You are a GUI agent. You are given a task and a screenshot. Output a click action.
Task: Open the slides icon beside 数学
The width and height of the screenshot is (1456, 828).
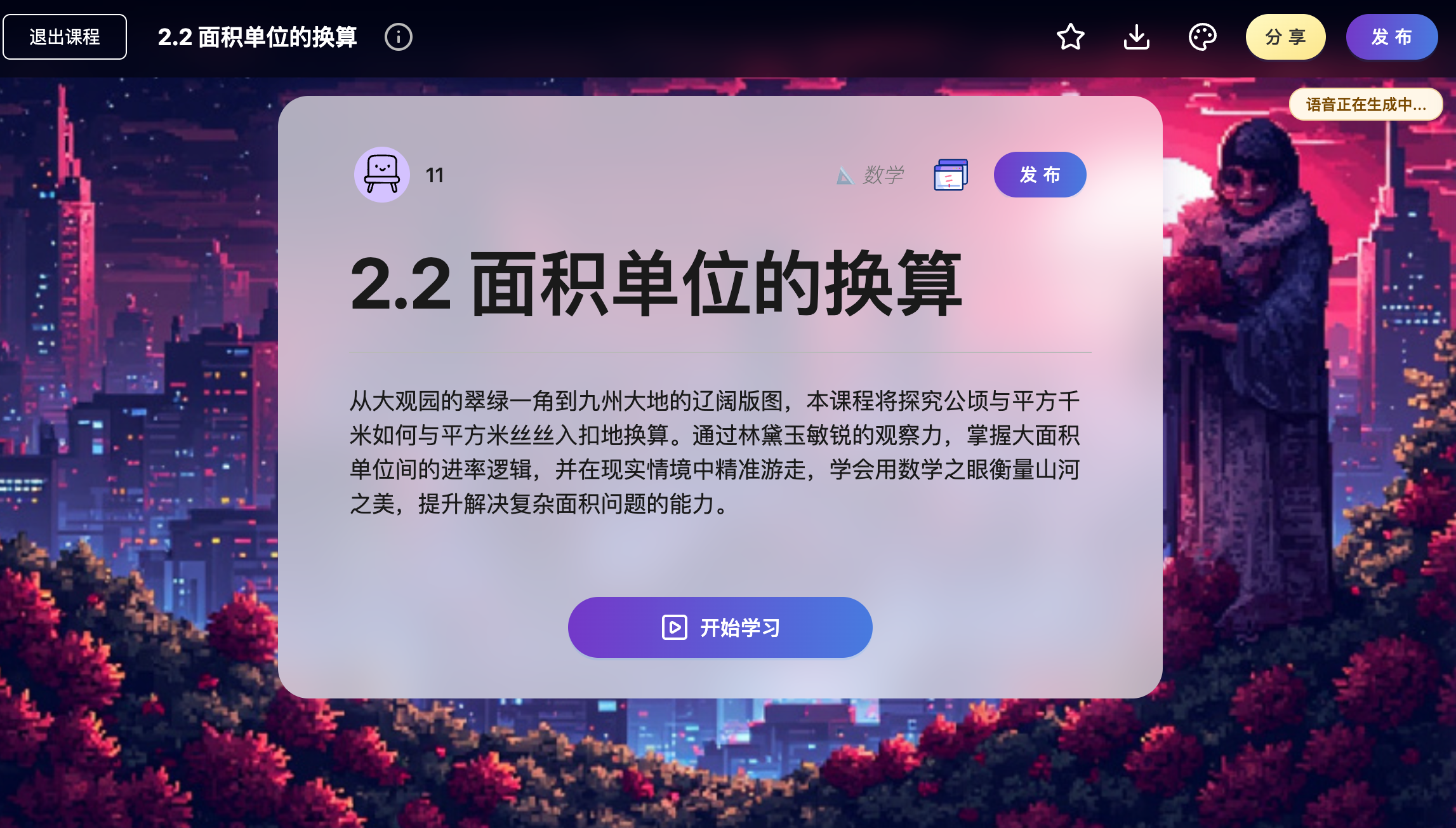[x=951, y=175]
